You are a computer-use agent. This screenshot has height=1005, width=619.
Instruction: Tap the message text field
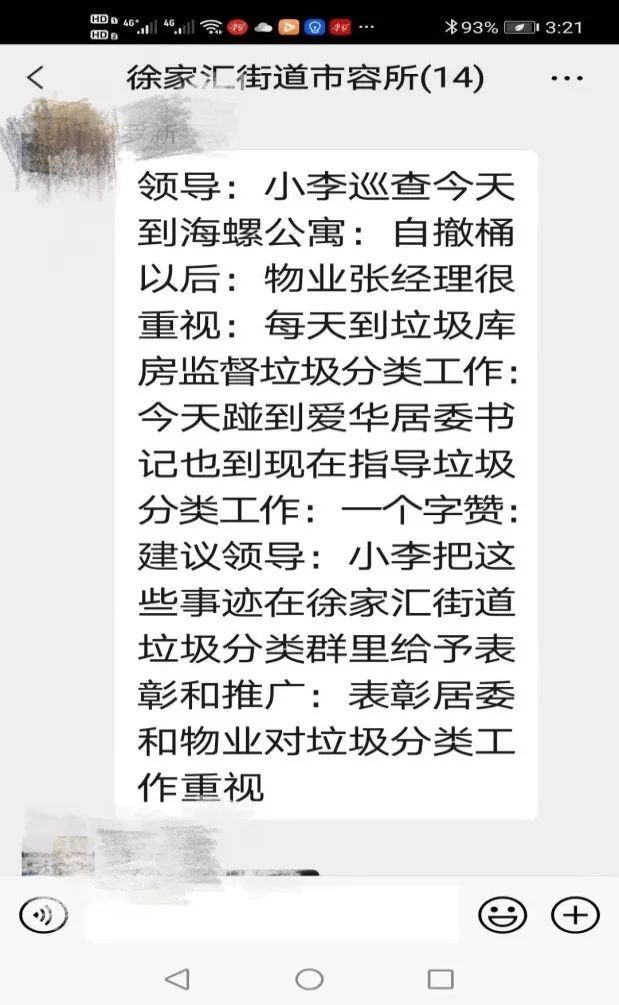tap(272, 914)
